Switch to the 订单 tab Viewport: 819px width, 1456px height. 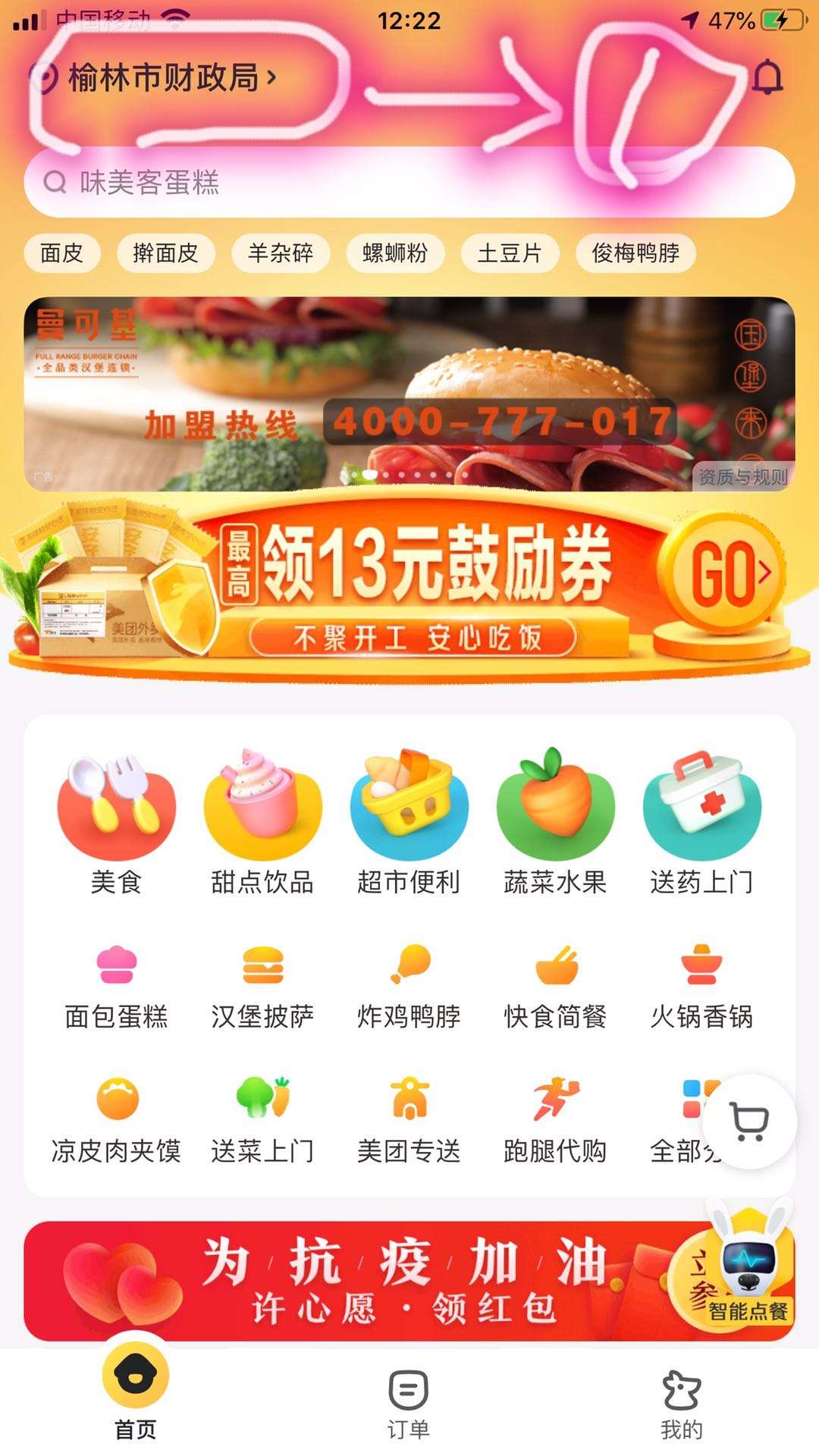pos(409,1403)
